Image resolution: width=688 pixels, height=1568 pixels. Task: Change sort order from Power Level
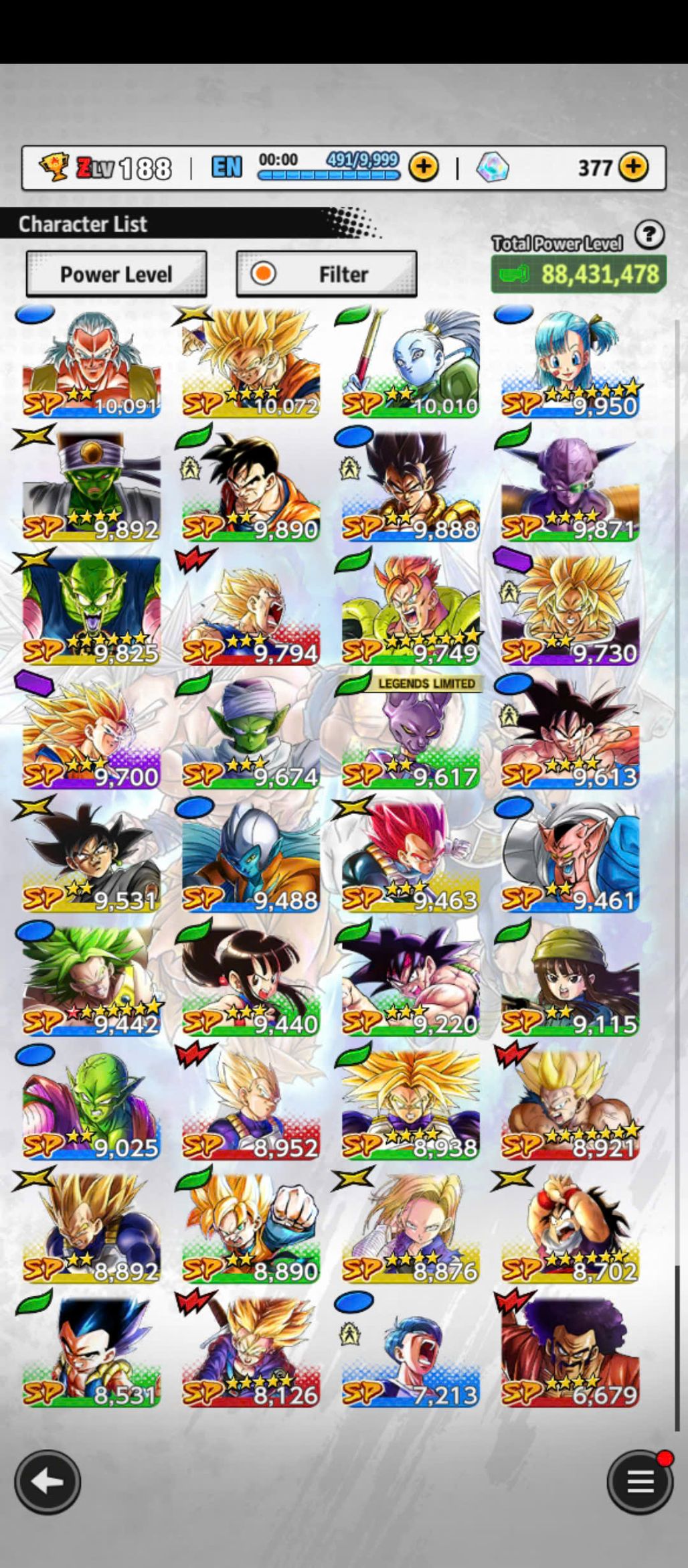(116, 274)
